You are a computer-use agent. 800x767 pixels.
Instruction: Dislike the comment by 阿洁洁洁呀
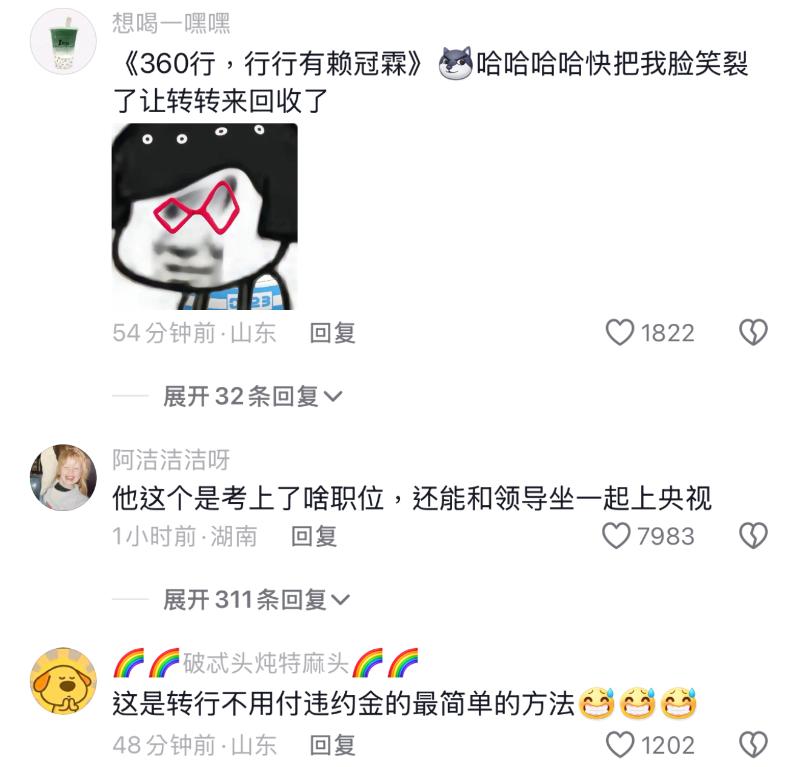tap(752, 536)
